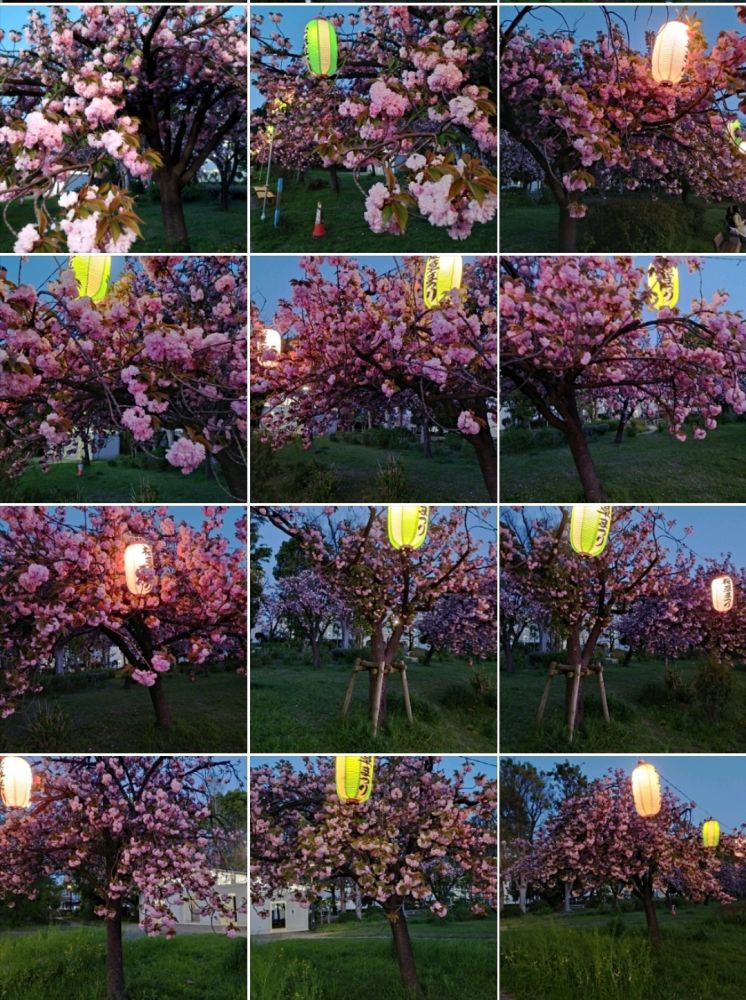
Task: Open the close-up blossom photo with a sliced yellow lantern
Action: tap(123, 378)
